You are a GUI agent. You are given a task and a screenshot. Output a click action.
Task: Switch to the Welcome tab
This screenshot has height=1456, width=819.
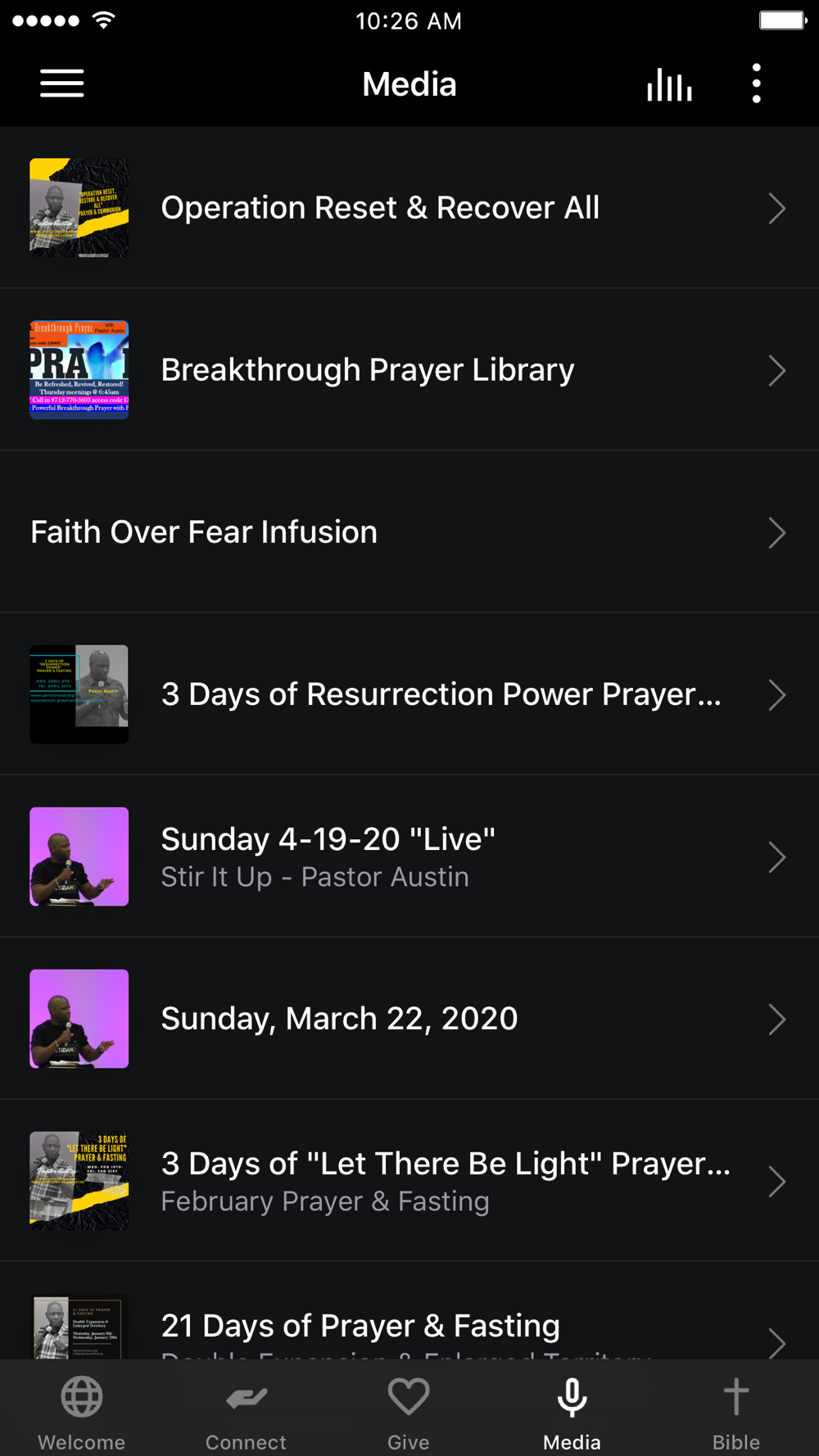82,1412
